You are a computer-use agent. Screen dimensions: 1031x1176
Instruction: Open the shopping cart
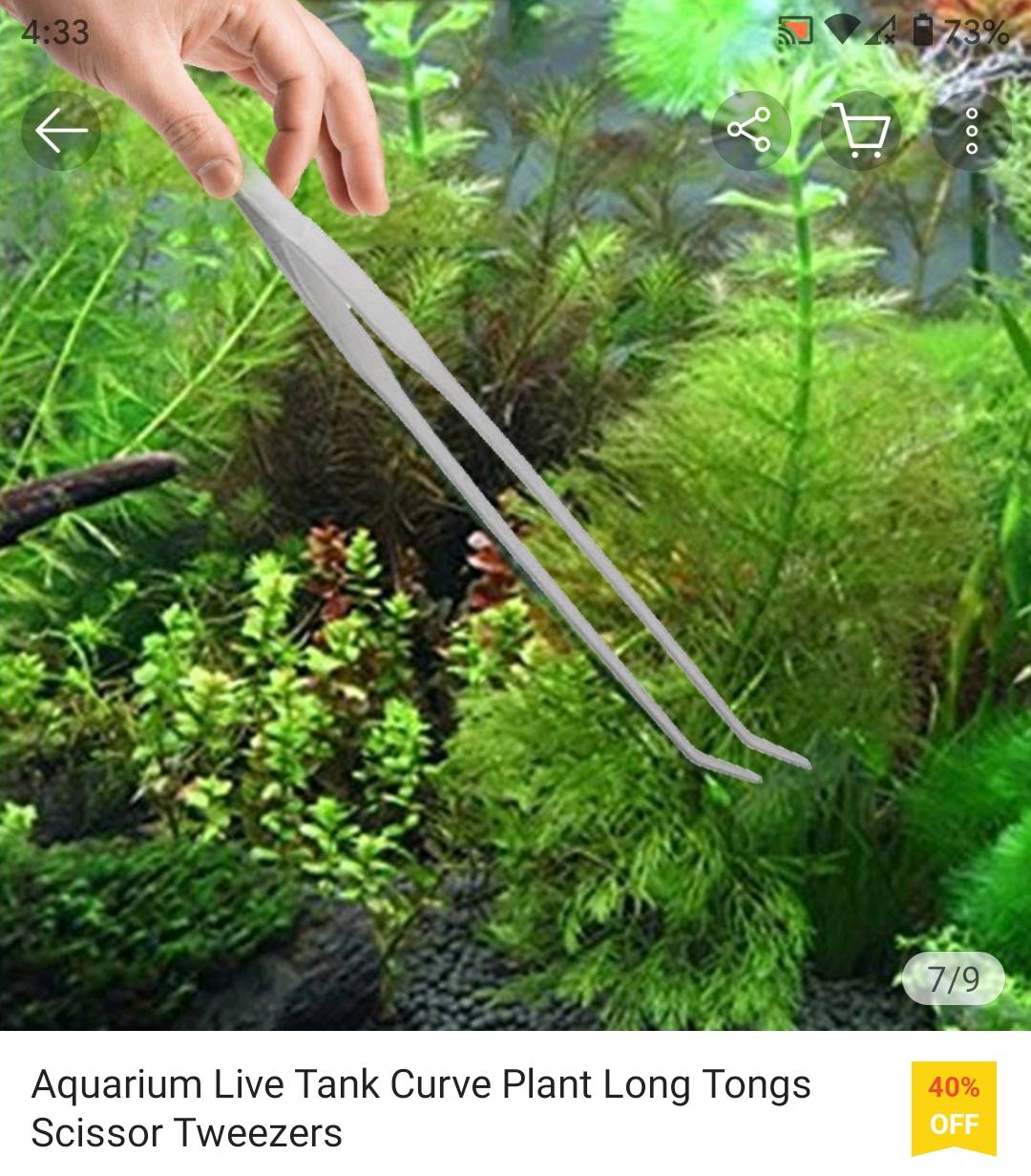click(x=861, y=131)
